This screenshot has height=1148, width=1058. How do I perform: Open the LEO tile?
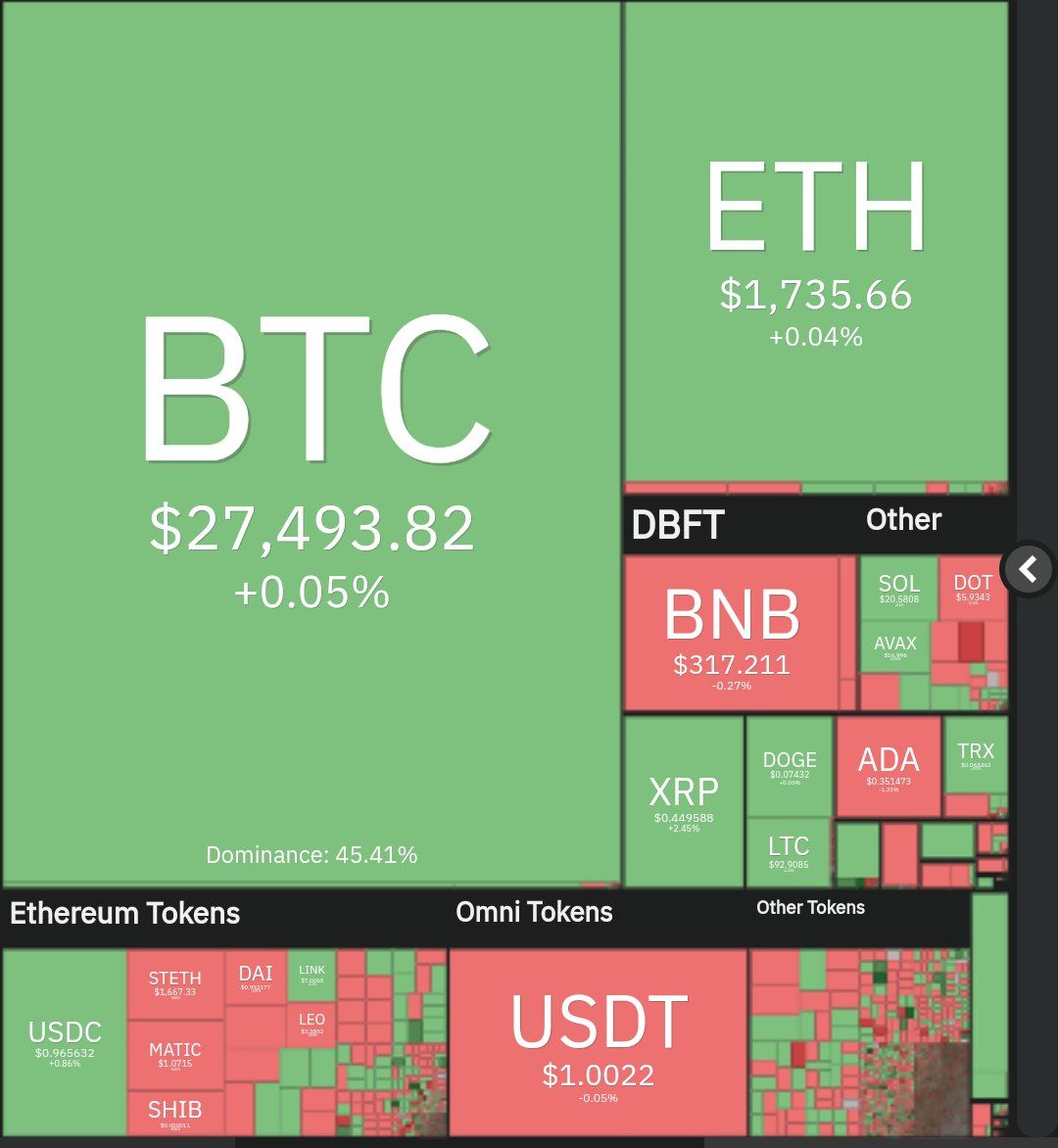coord(312,1025)
